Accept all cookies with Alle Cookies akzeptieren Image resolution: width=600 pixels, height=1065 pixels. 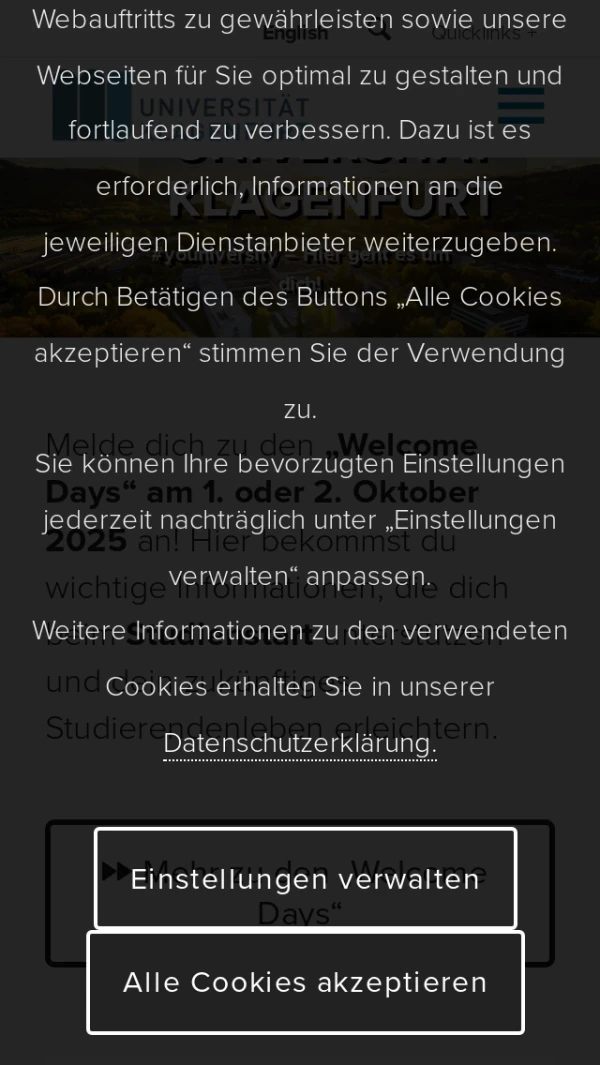click(305, 982)
